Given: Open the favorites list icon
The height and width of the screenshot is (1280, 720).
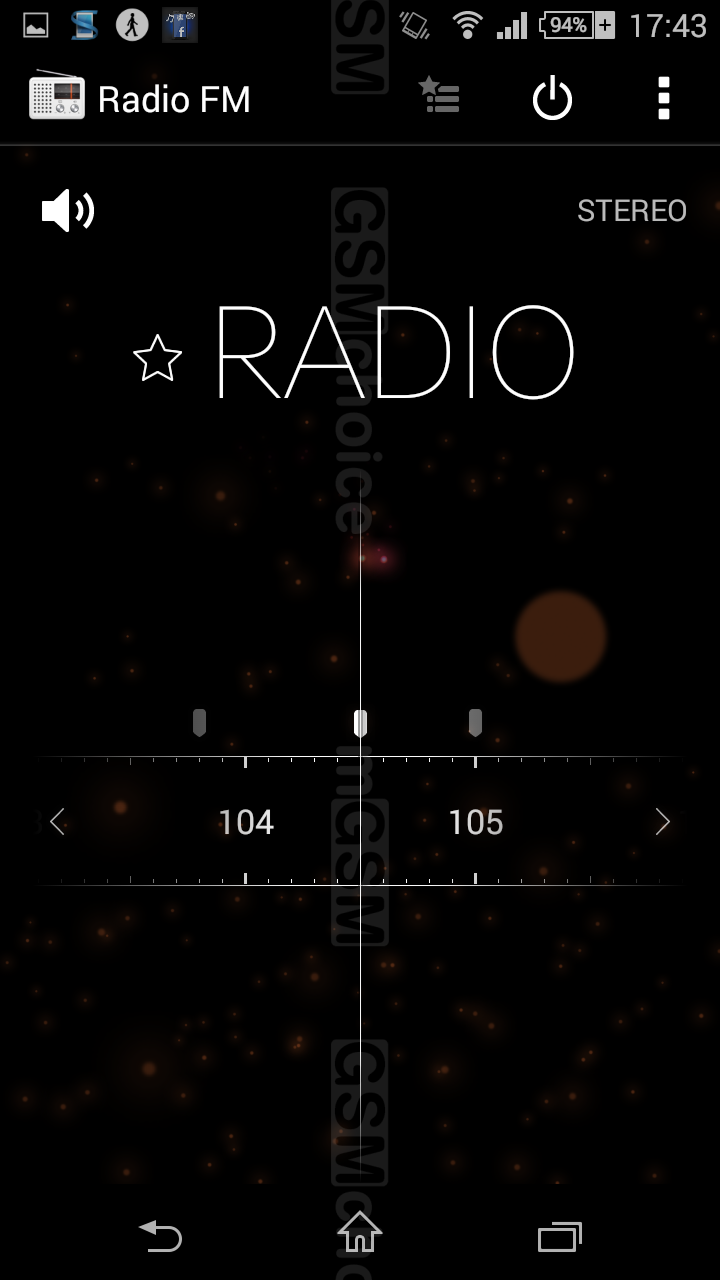Looking at the screenshot, I should click(439, 95).
